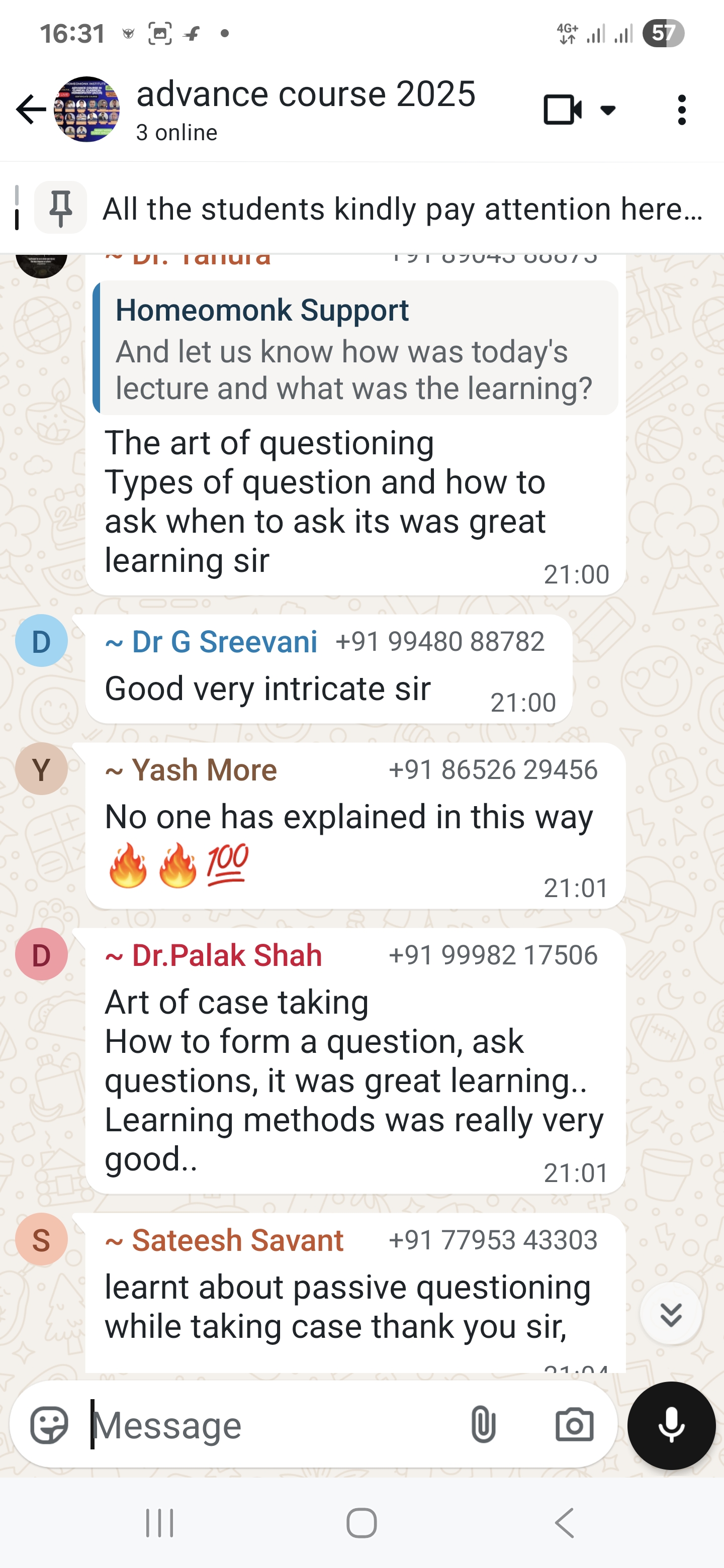The height and width of the screenshot is (1568, 724).
Task: Jump to the latest messages
Action: click(670, 1314)
